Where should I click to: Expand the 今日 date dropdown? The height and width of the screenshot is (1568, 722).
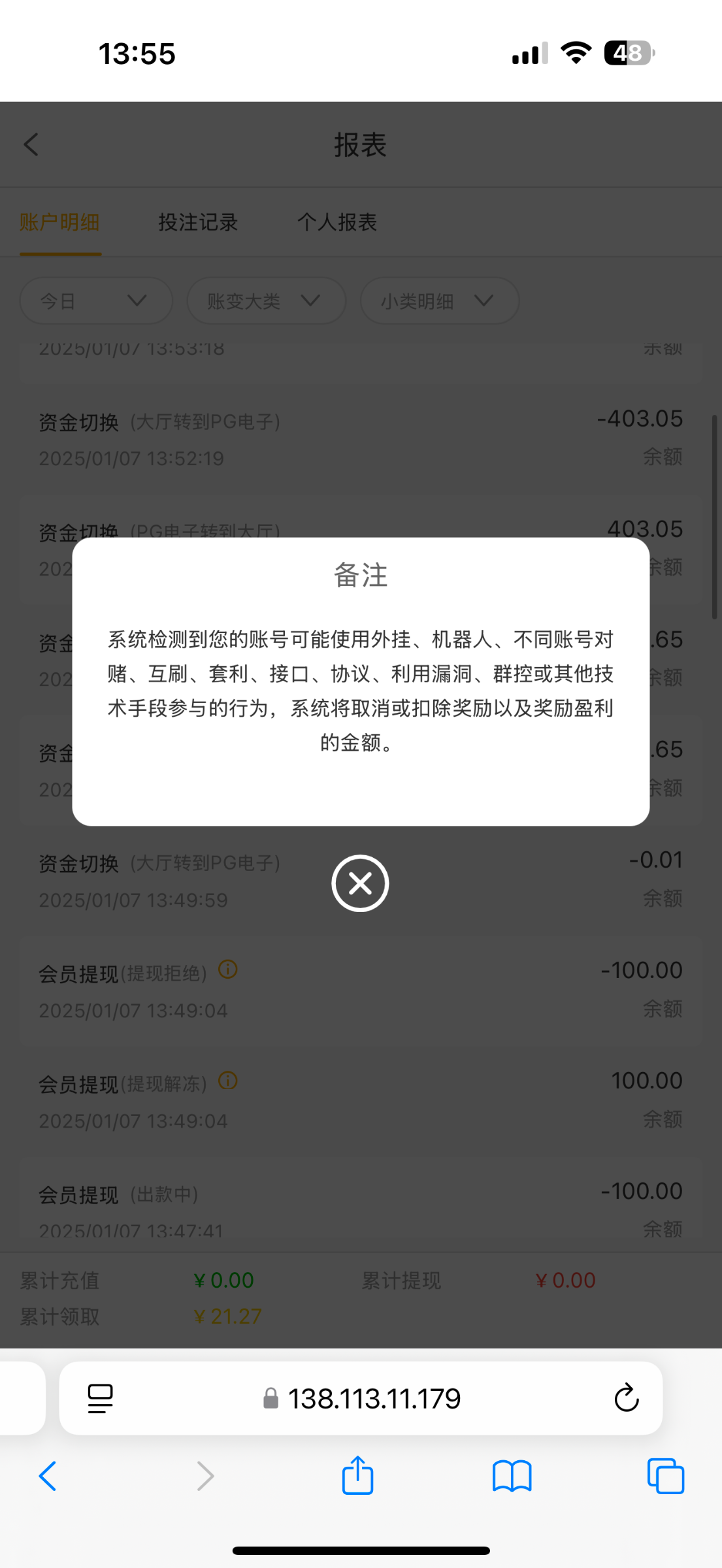pos(96,301)
